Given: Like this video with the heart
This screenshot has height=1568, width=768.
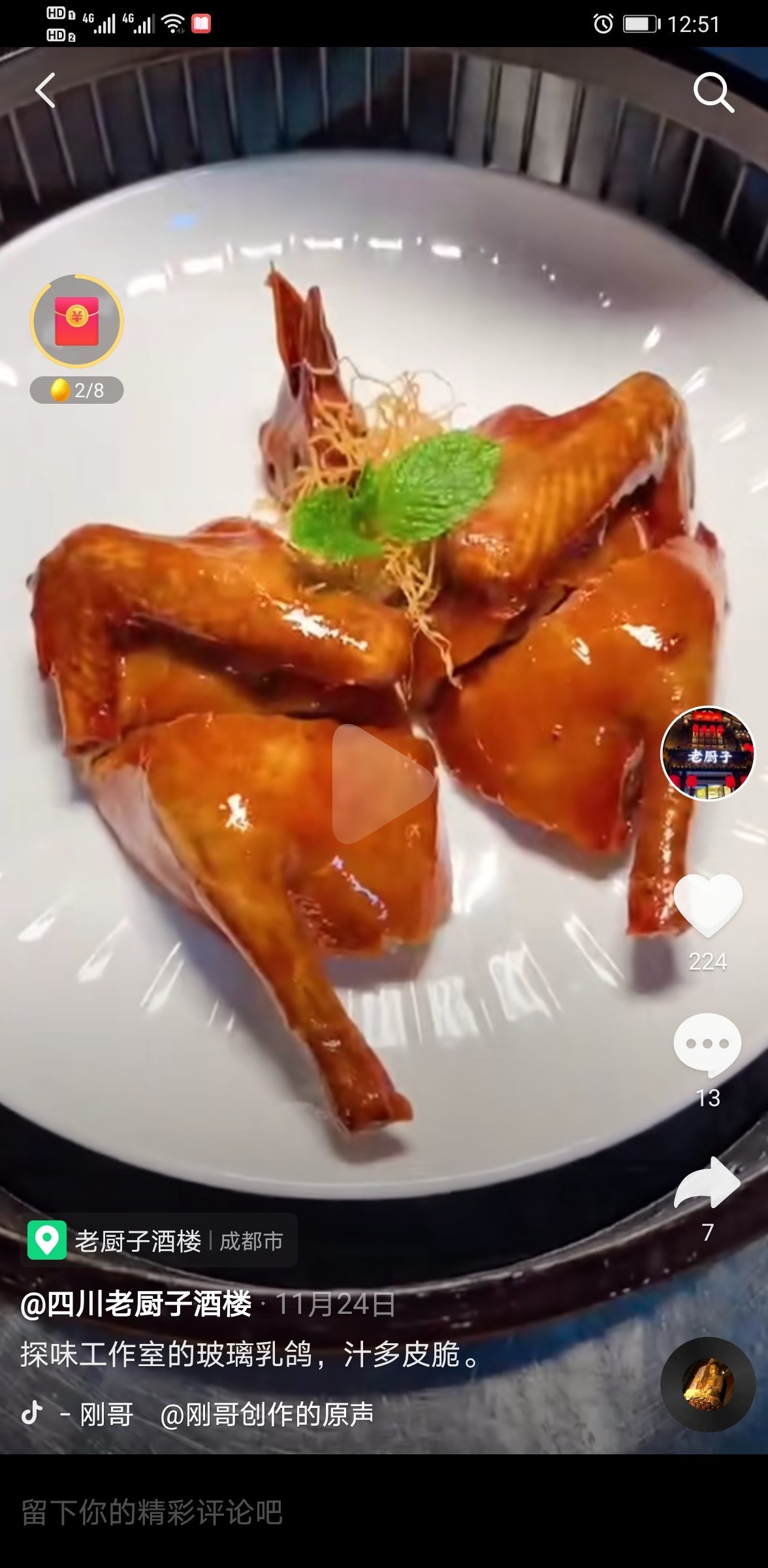Looking at the screenshot, I should coord(708,904).
